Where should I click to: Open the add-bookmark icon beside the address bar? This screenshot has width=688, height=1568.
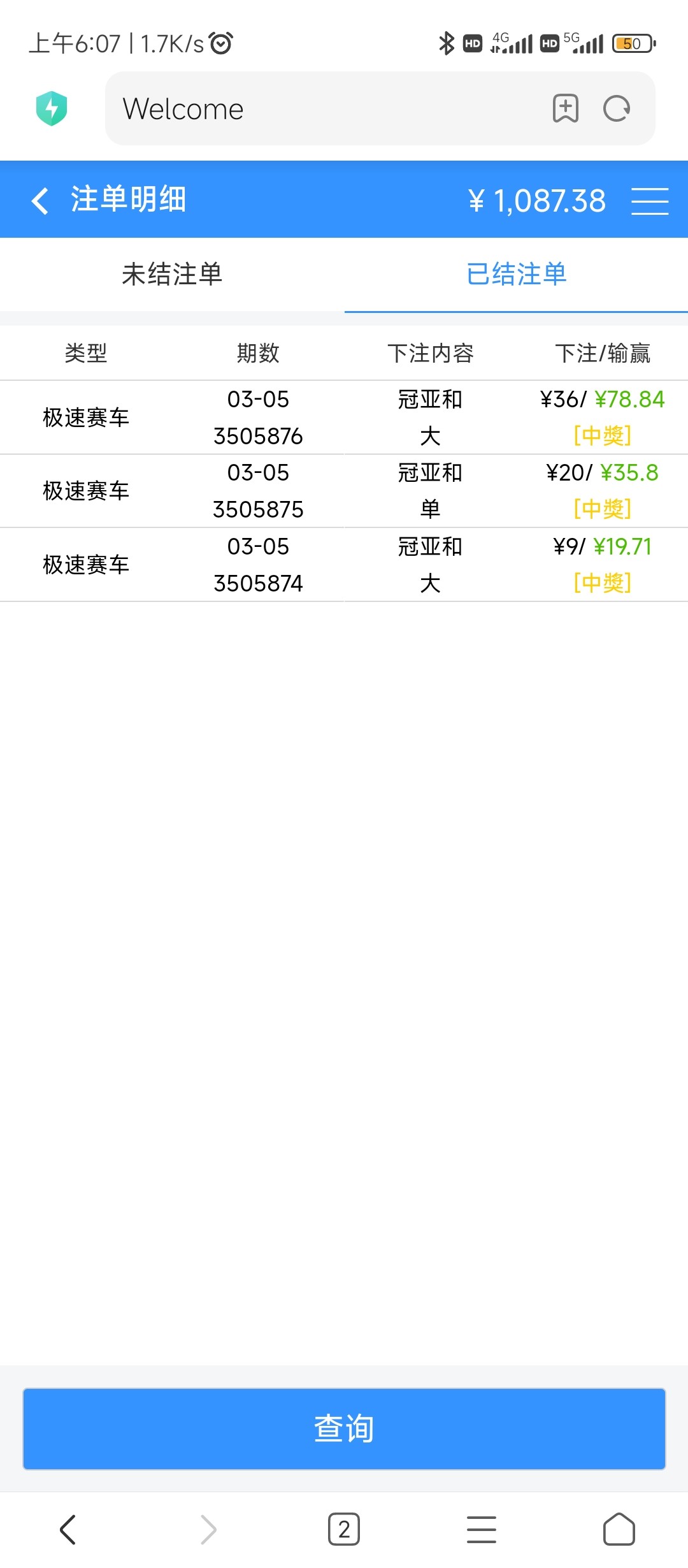click(564, 108)
